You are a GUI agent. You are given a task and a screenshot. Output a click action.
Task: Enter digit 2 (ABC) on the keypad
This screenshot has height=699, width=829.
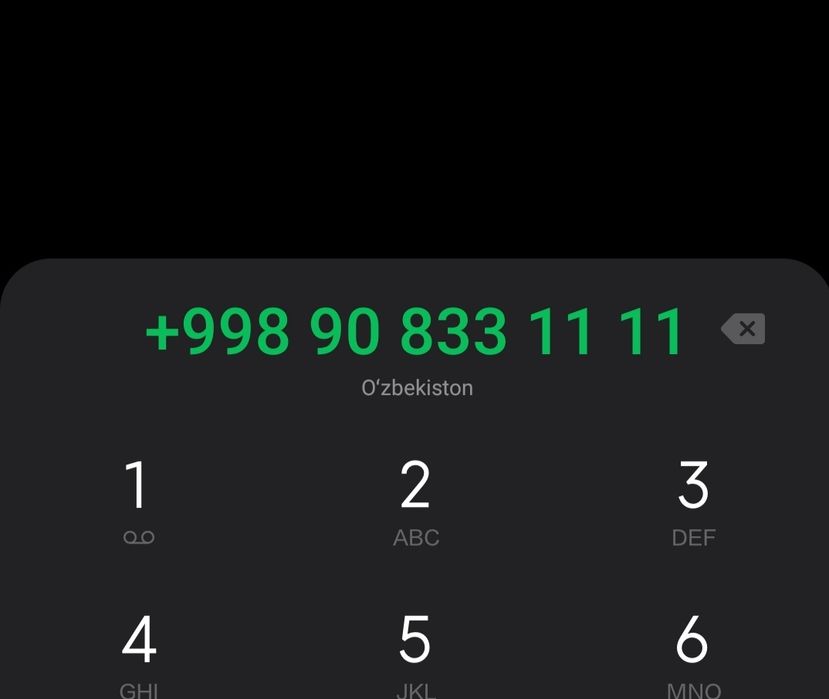(416, 501)
